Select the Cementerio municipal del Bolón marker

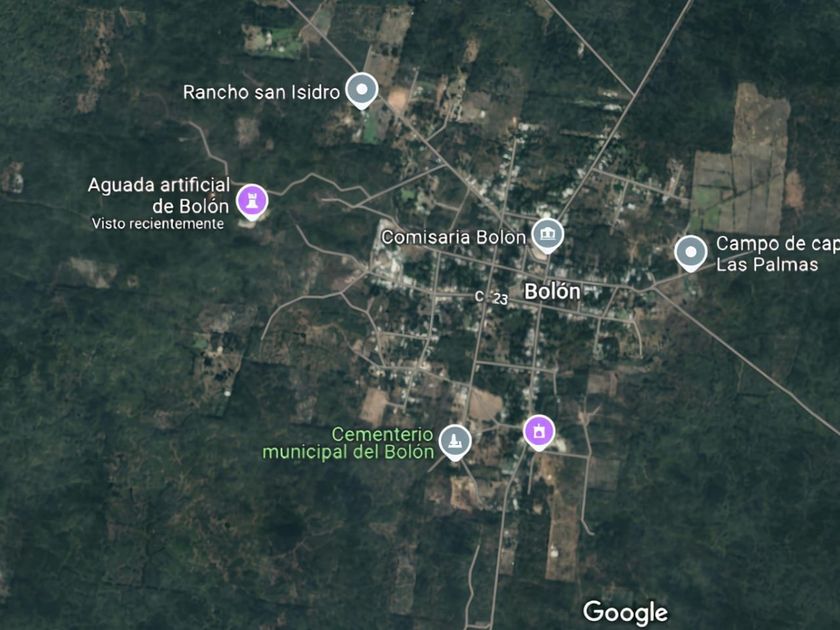click(455, 440)
